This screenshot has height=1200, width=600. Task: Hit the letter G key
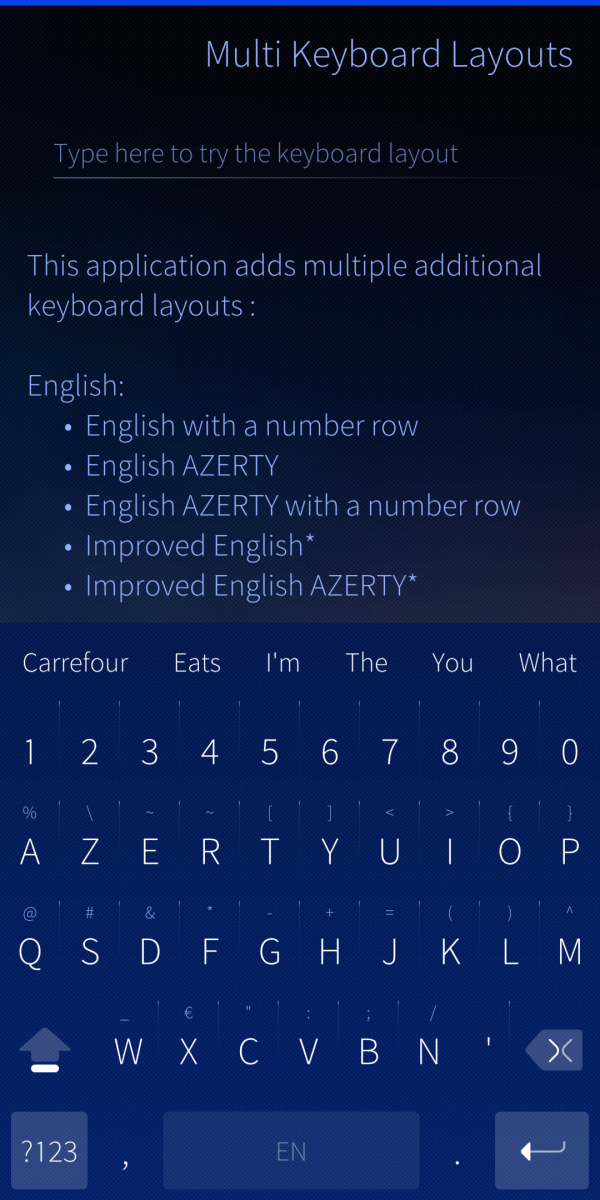click(x=270, y=952)
